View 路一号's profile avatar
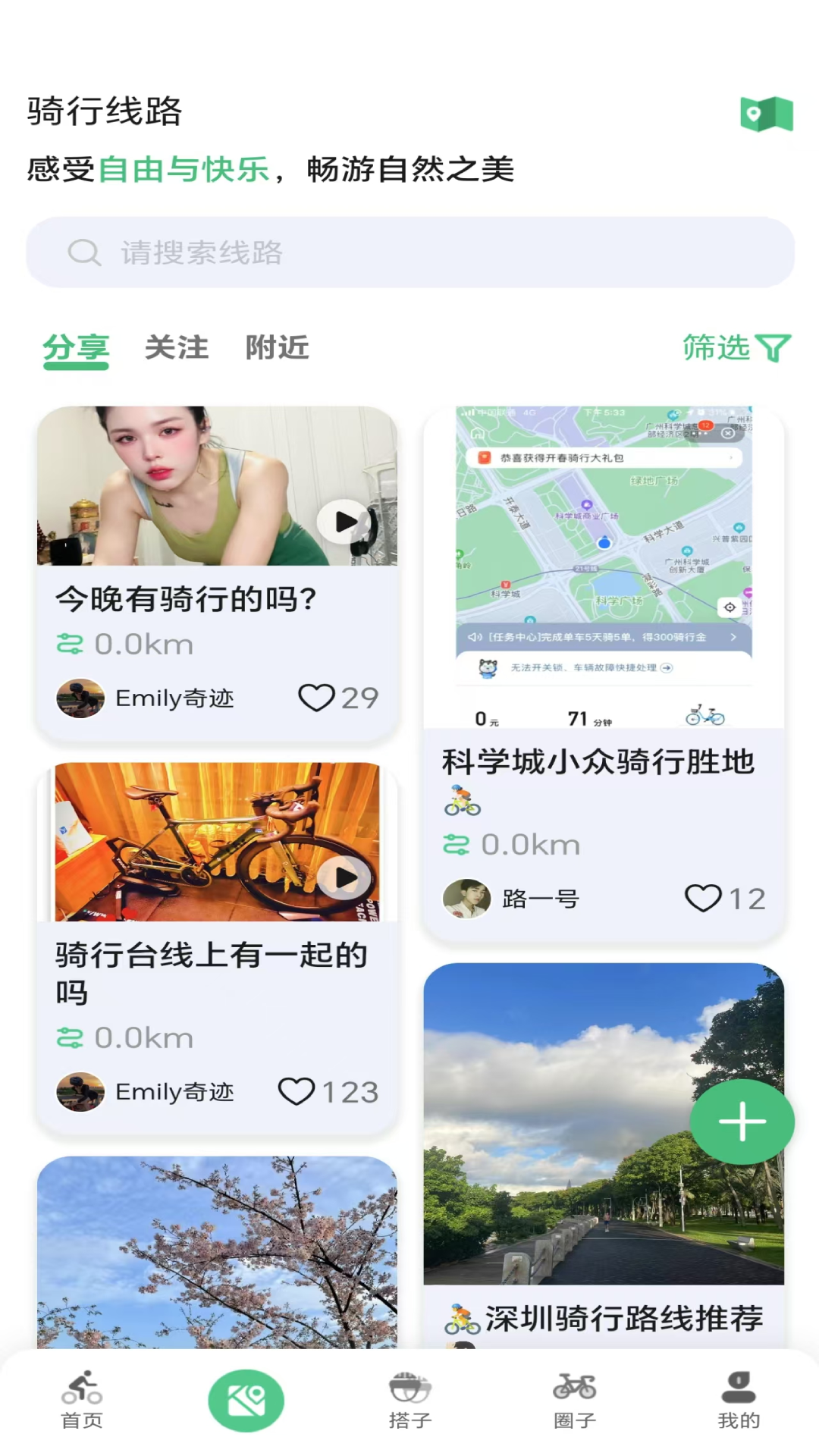 [466, 899]
